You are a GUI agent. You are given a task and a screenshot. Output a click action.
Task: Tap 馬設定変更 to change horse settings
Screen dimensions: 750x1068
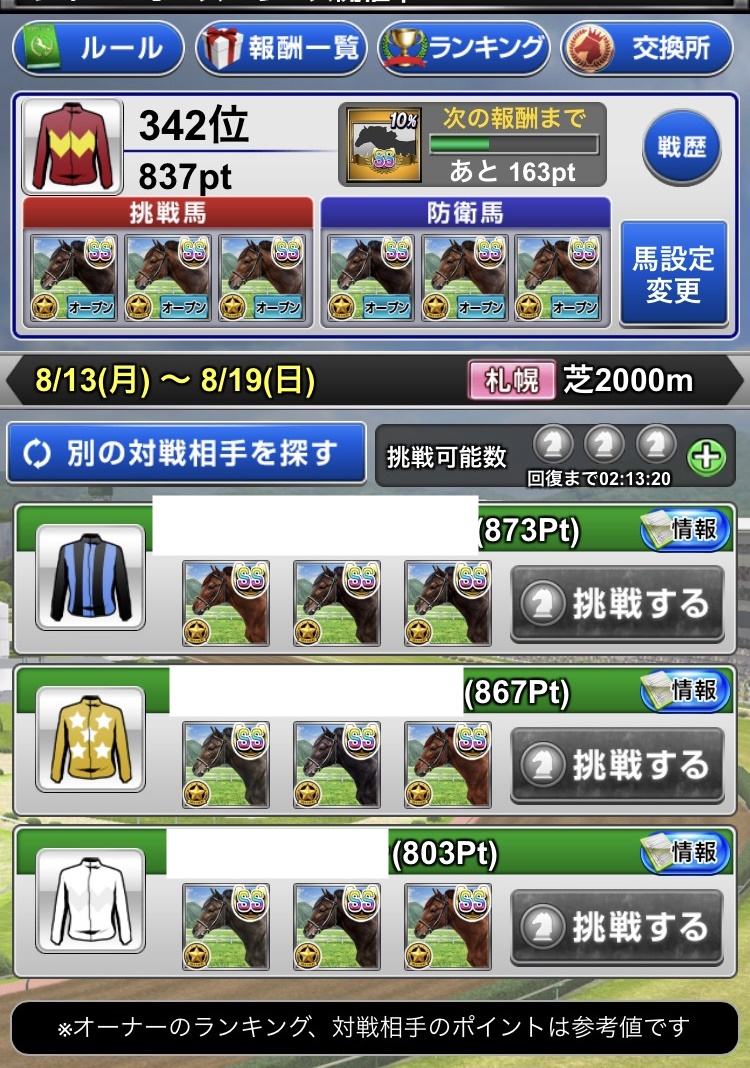[x=673, y=274]
